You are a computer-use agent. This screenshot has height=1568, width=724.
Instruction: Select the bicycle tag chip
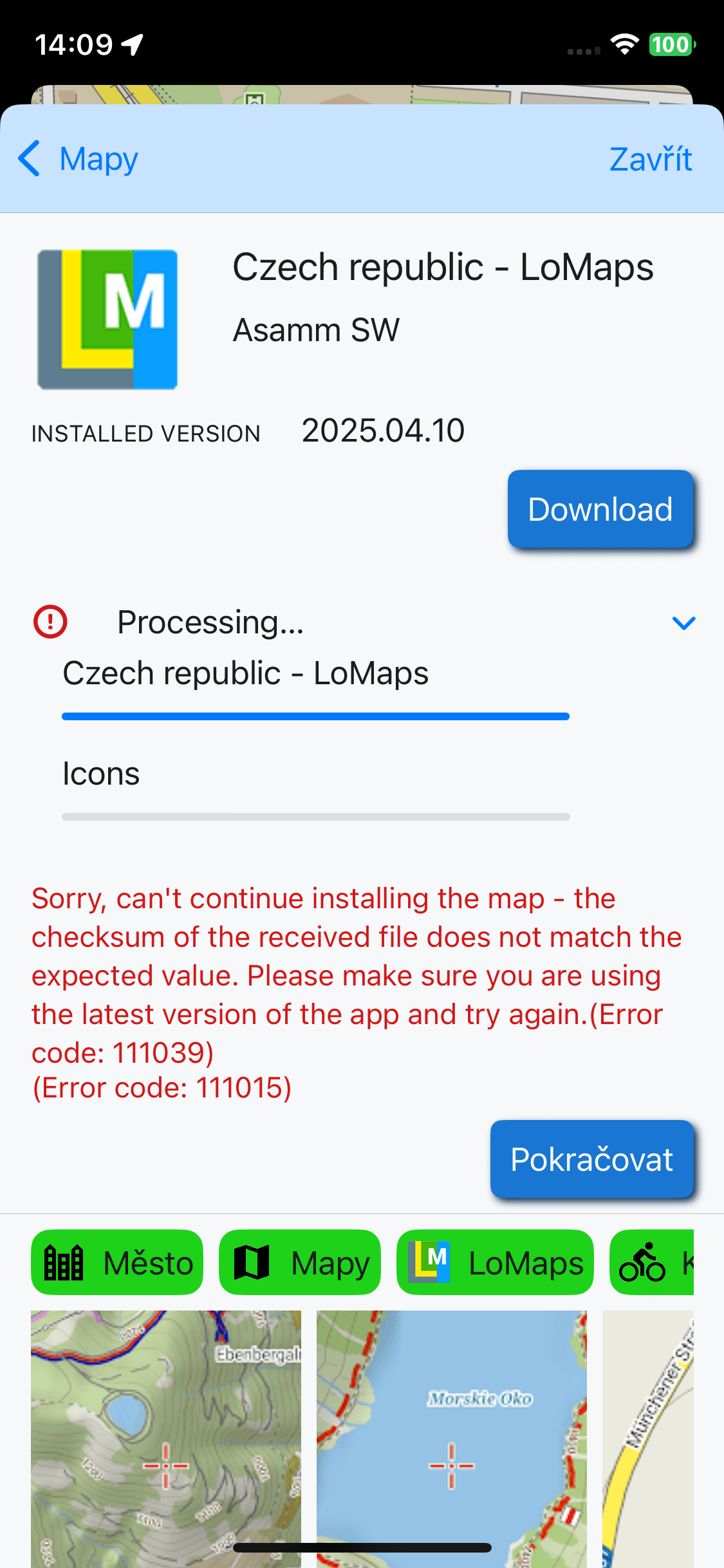click(x=651, y=1262)
